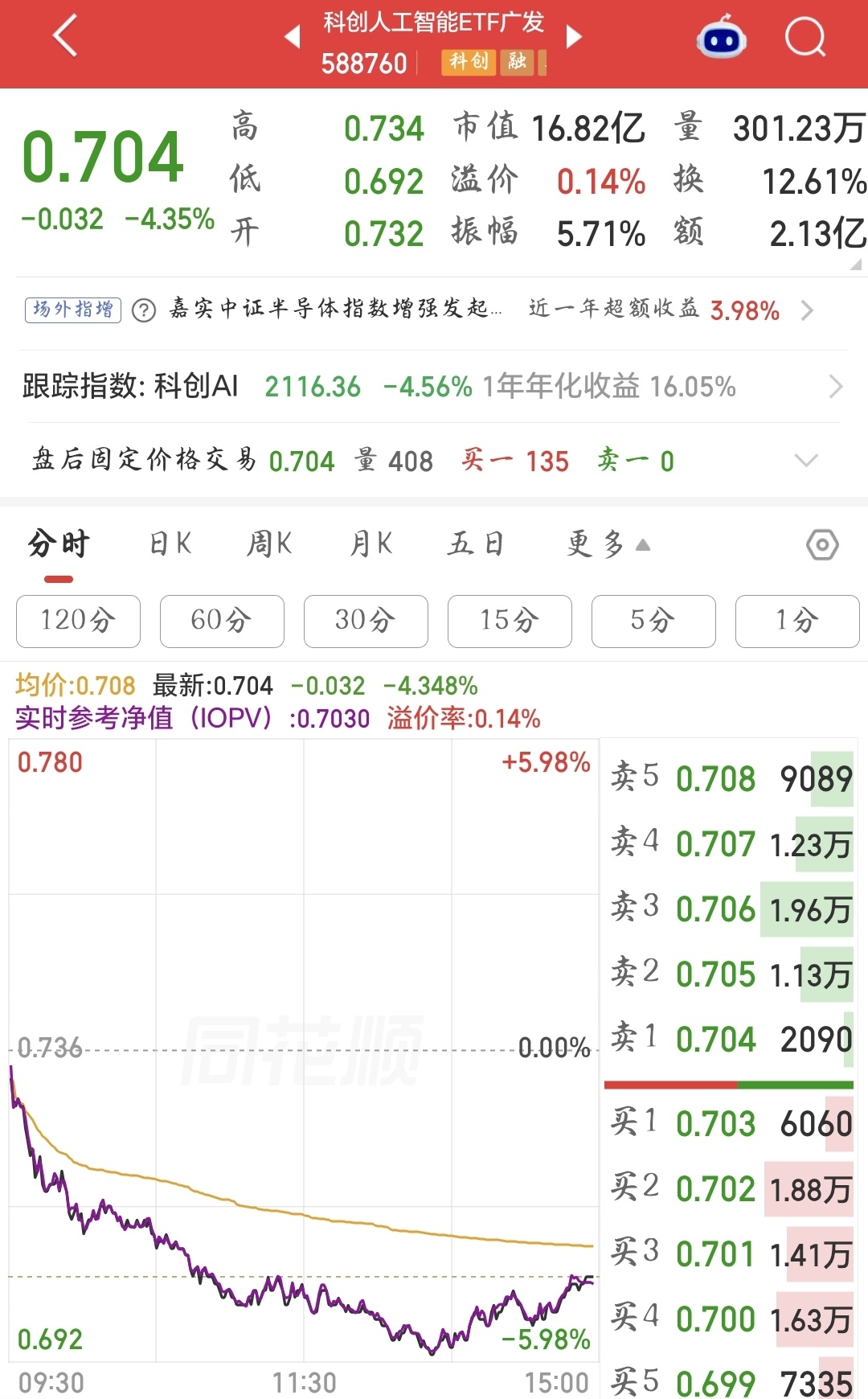Select the 5分 interval button
868x1399 pixels.
653,621
